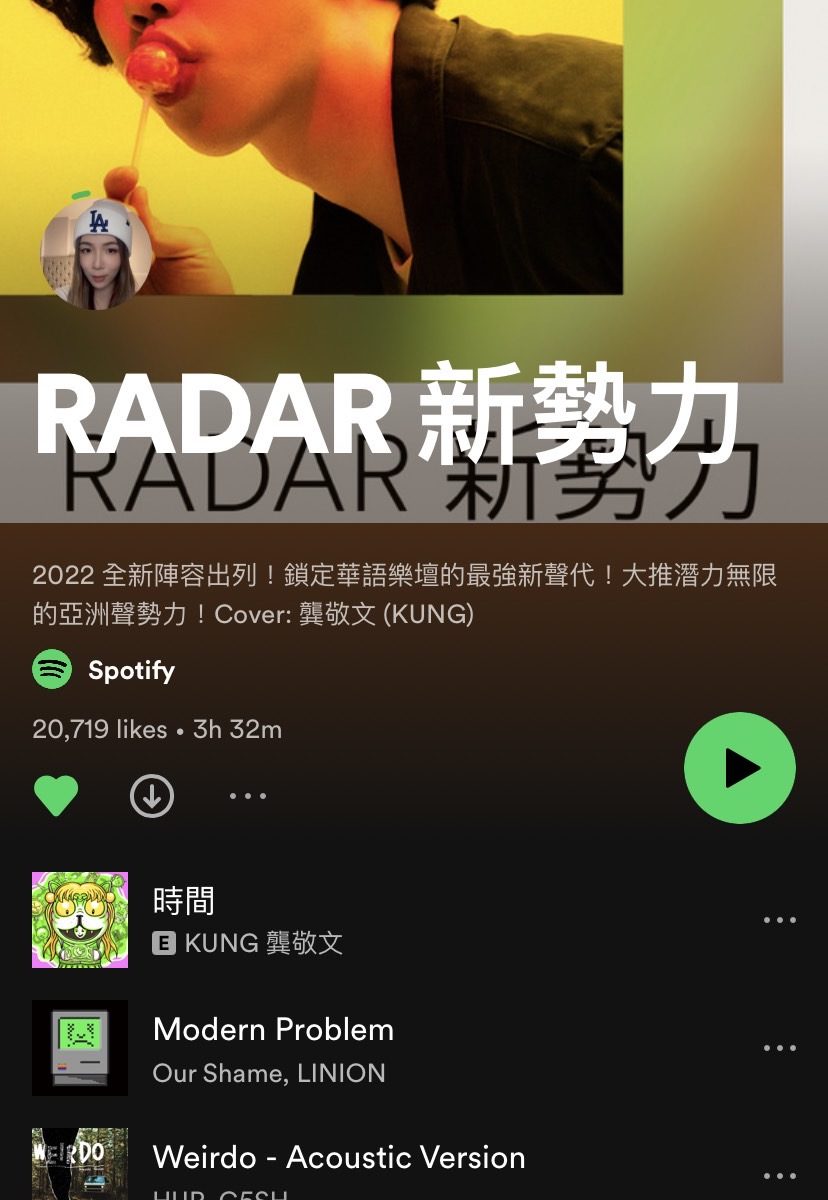Open more options for Modern Problem
The image size is (828, 1200).
click(779, 1048)
